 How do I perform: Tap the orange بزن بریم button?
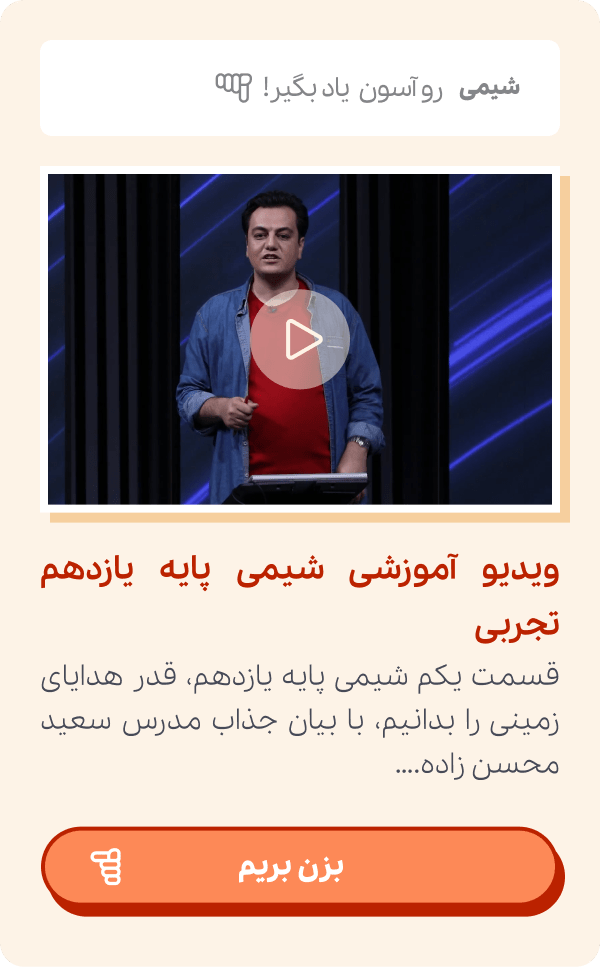tap(299, 866)
